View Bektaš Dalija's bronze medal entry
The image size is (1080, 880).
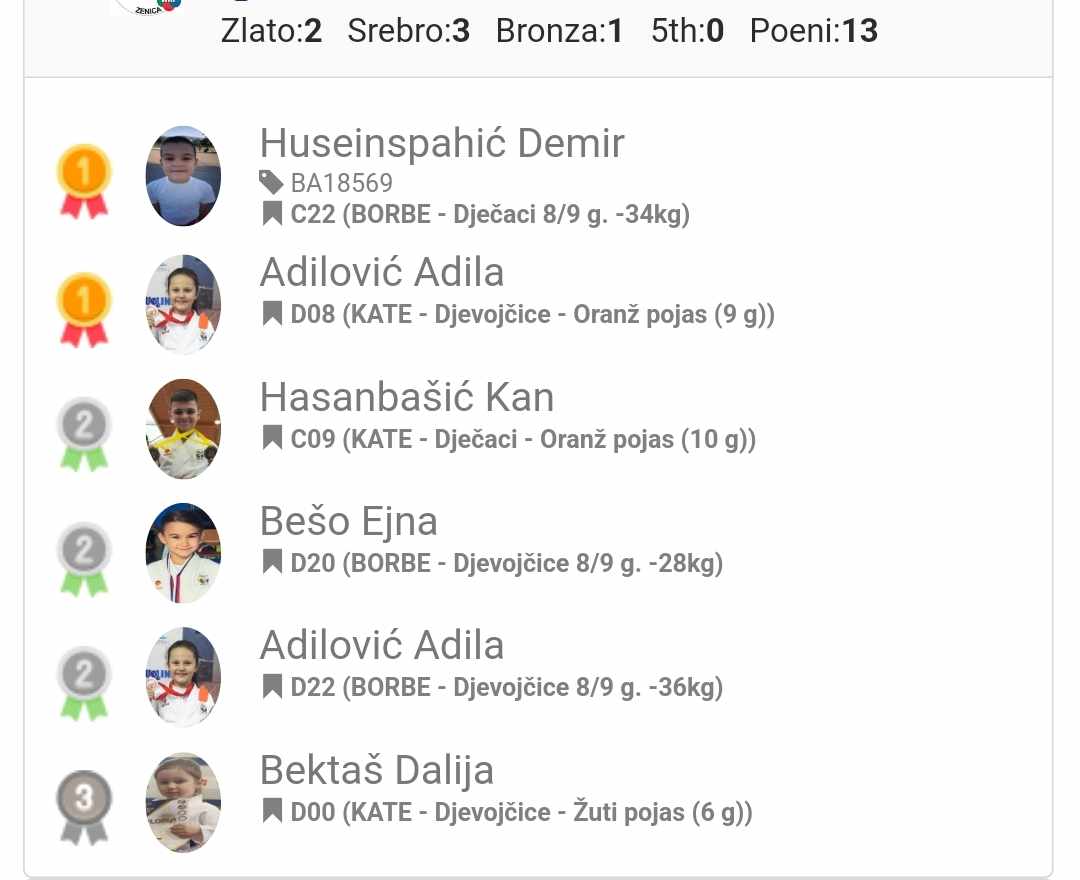click(377, 771)
